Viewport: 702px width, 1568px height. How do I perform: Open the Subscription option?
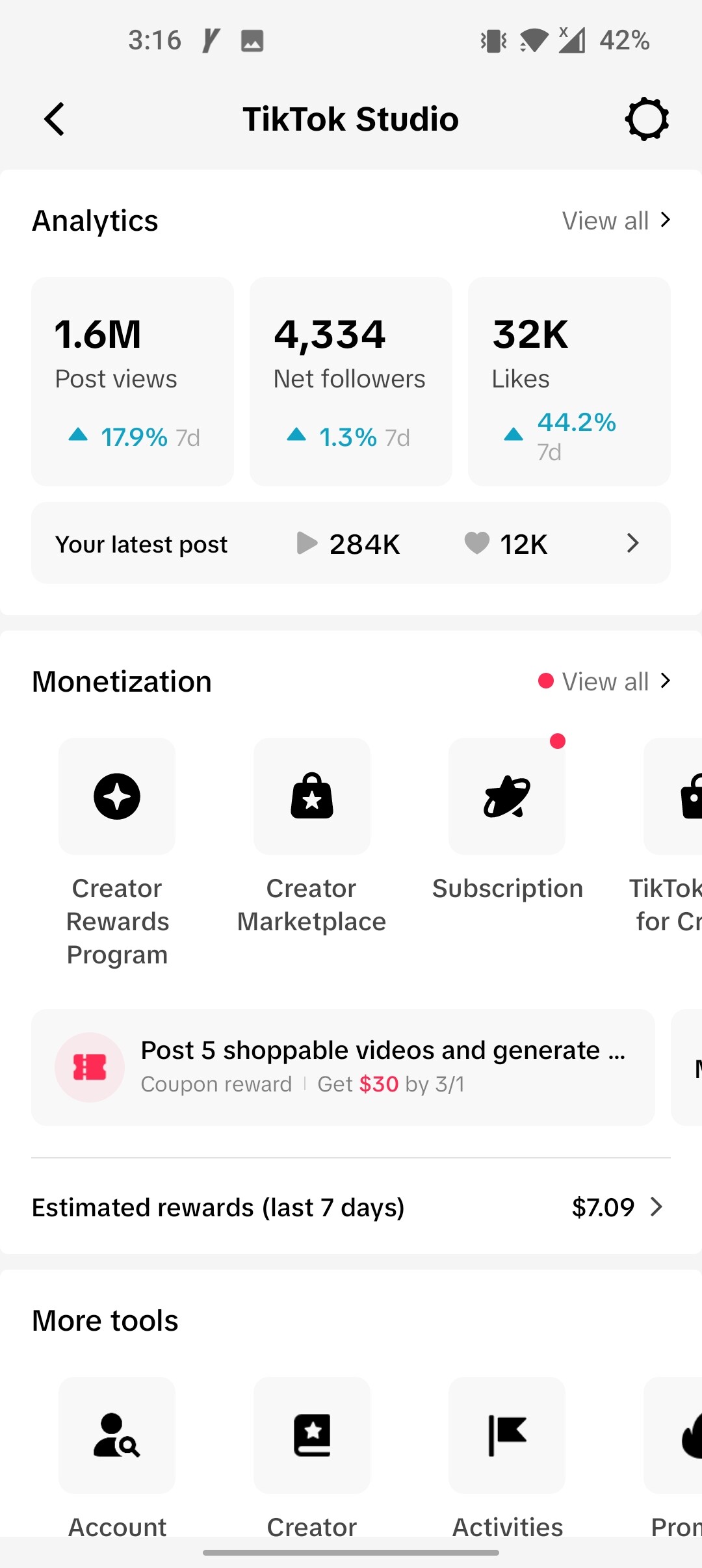(507, 820)
